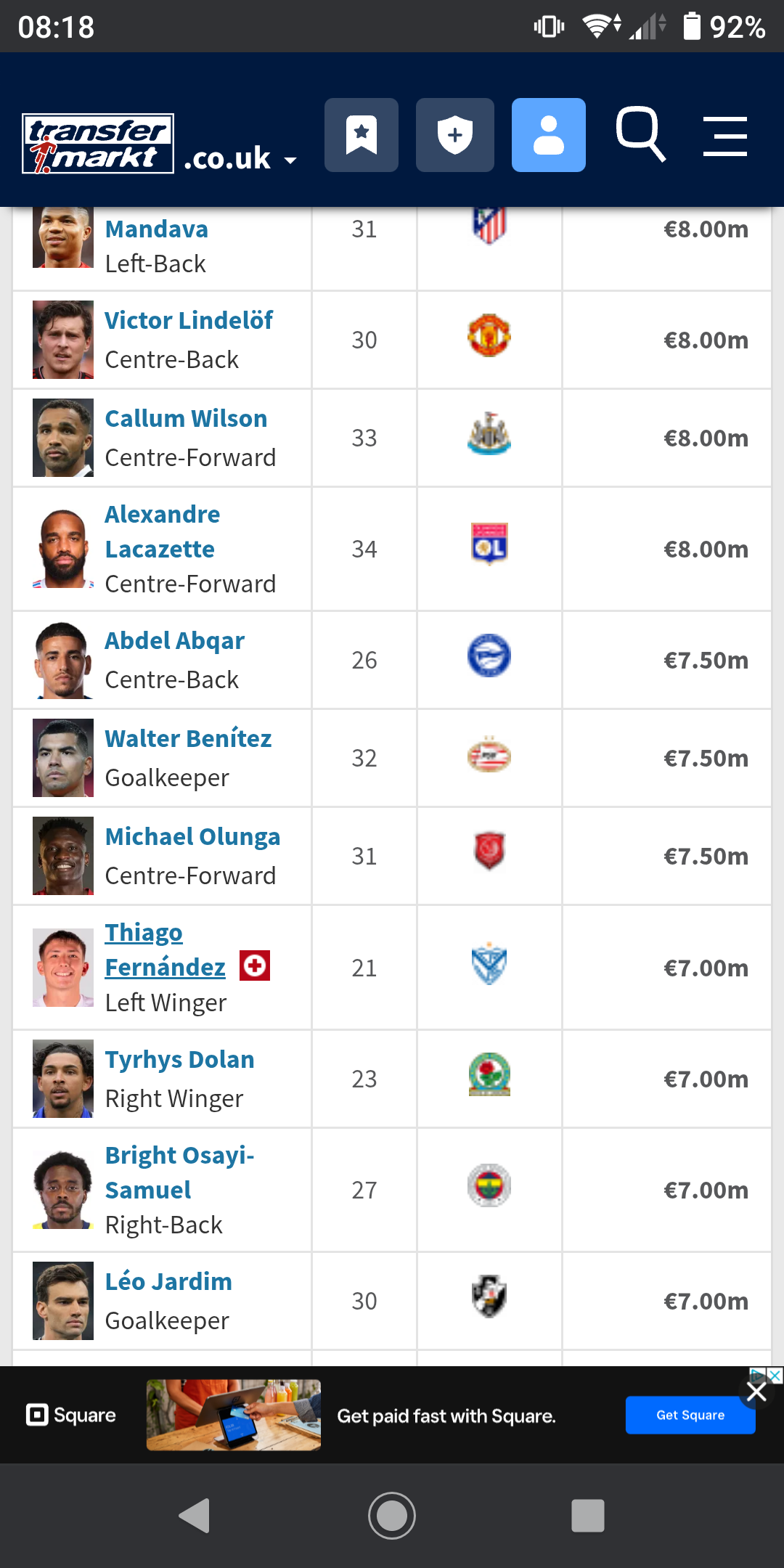Open Victor Lindelöf's player profile
The width and height of the screenshot is (784, 1568).
click(189, 320)
